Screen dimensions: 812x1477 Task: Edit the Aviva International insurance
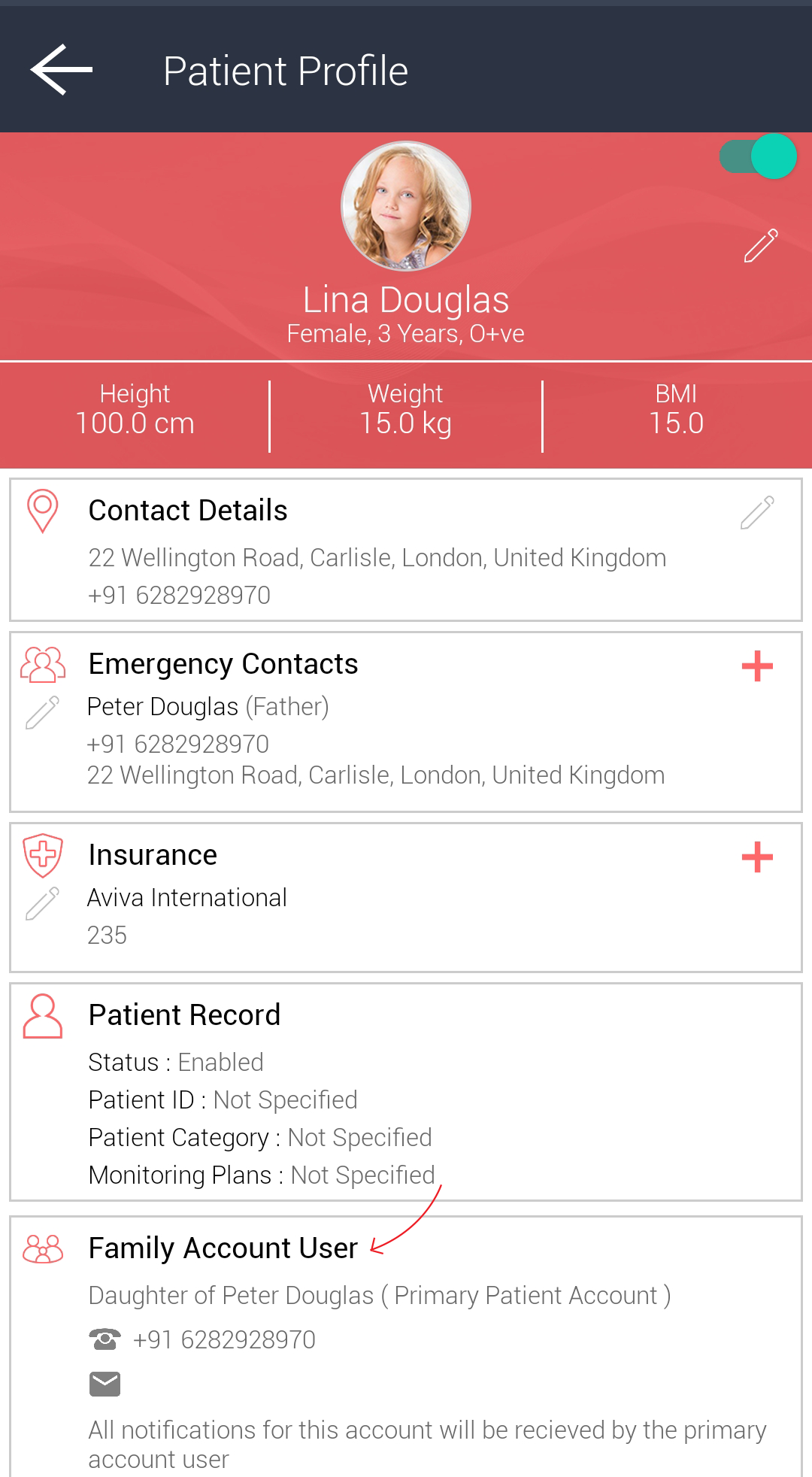[x=42, y=903]
